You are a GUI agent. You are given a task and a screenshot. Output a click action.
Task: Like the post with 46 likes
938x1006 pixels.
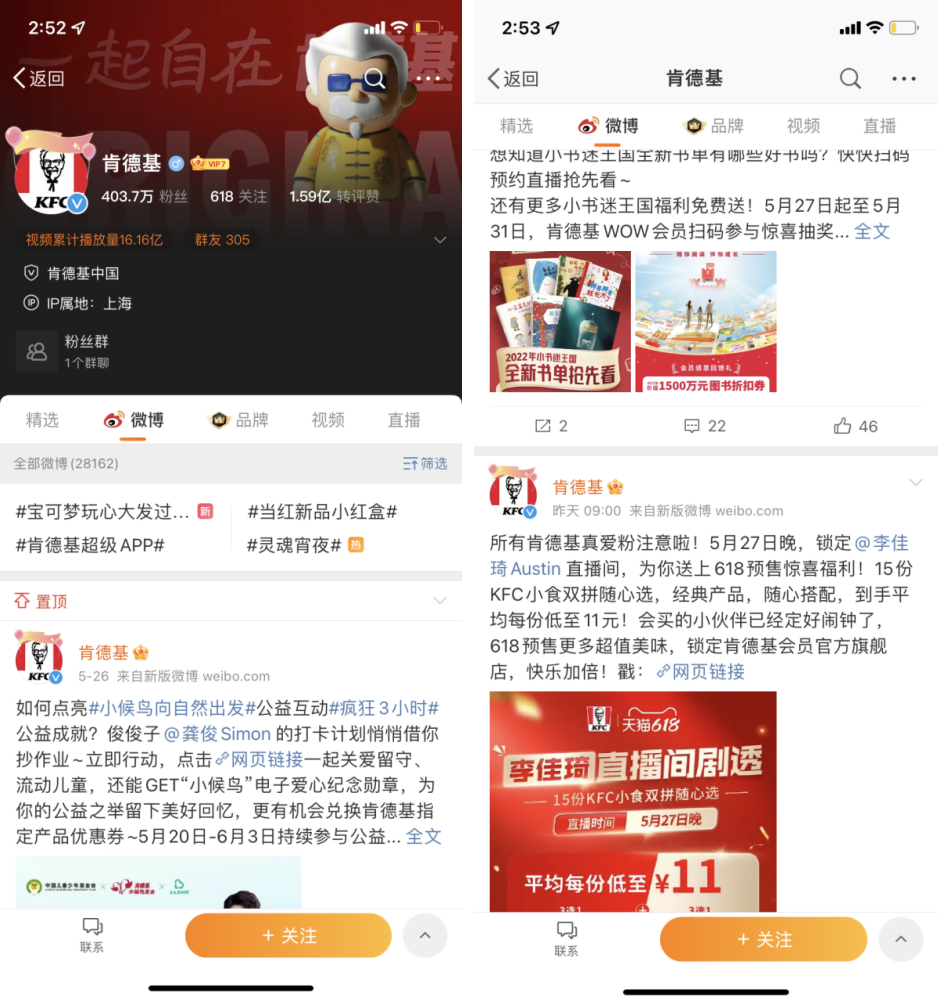(x=855, y=426)
